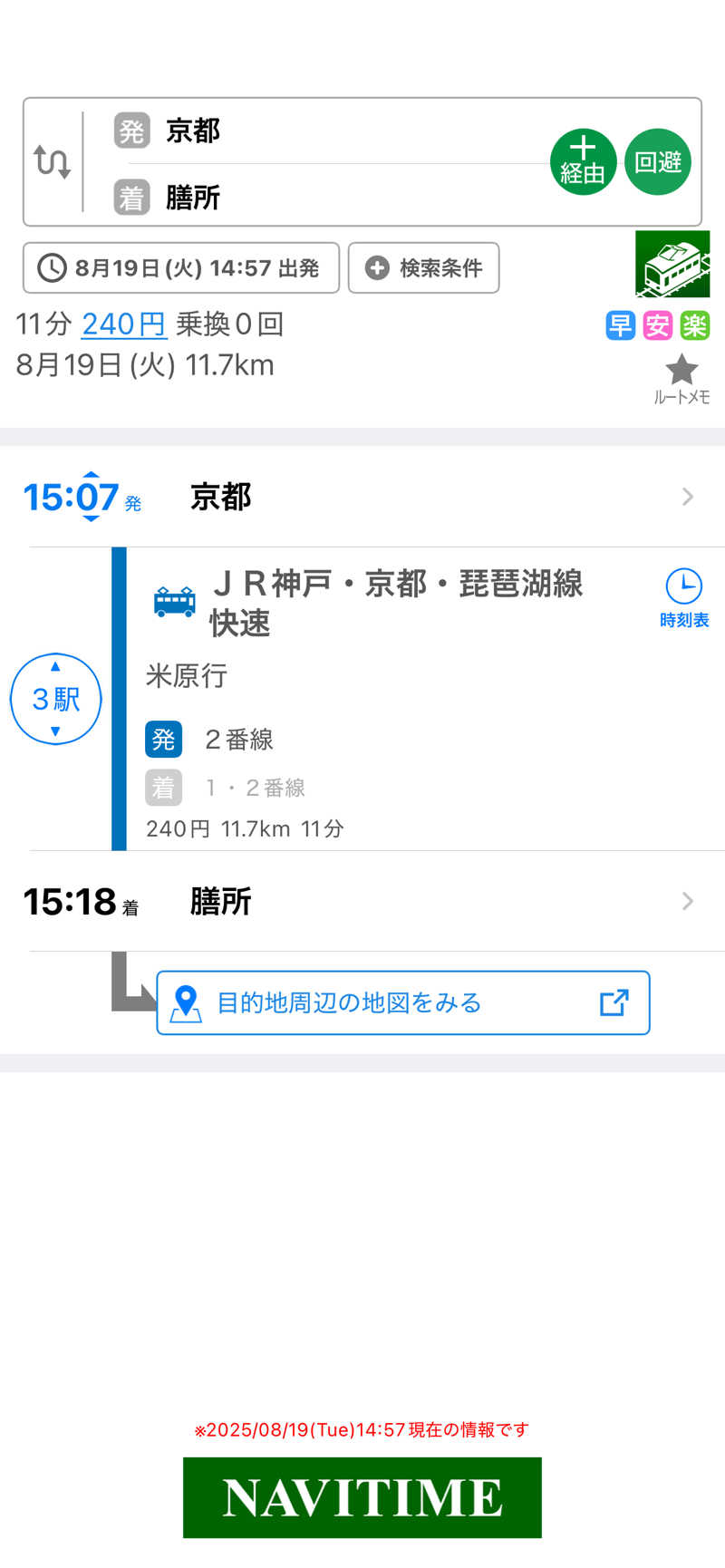The height and width of the screenshot is (1568, 725).
Task: Tap the green train icon
Action: [672, 264]
